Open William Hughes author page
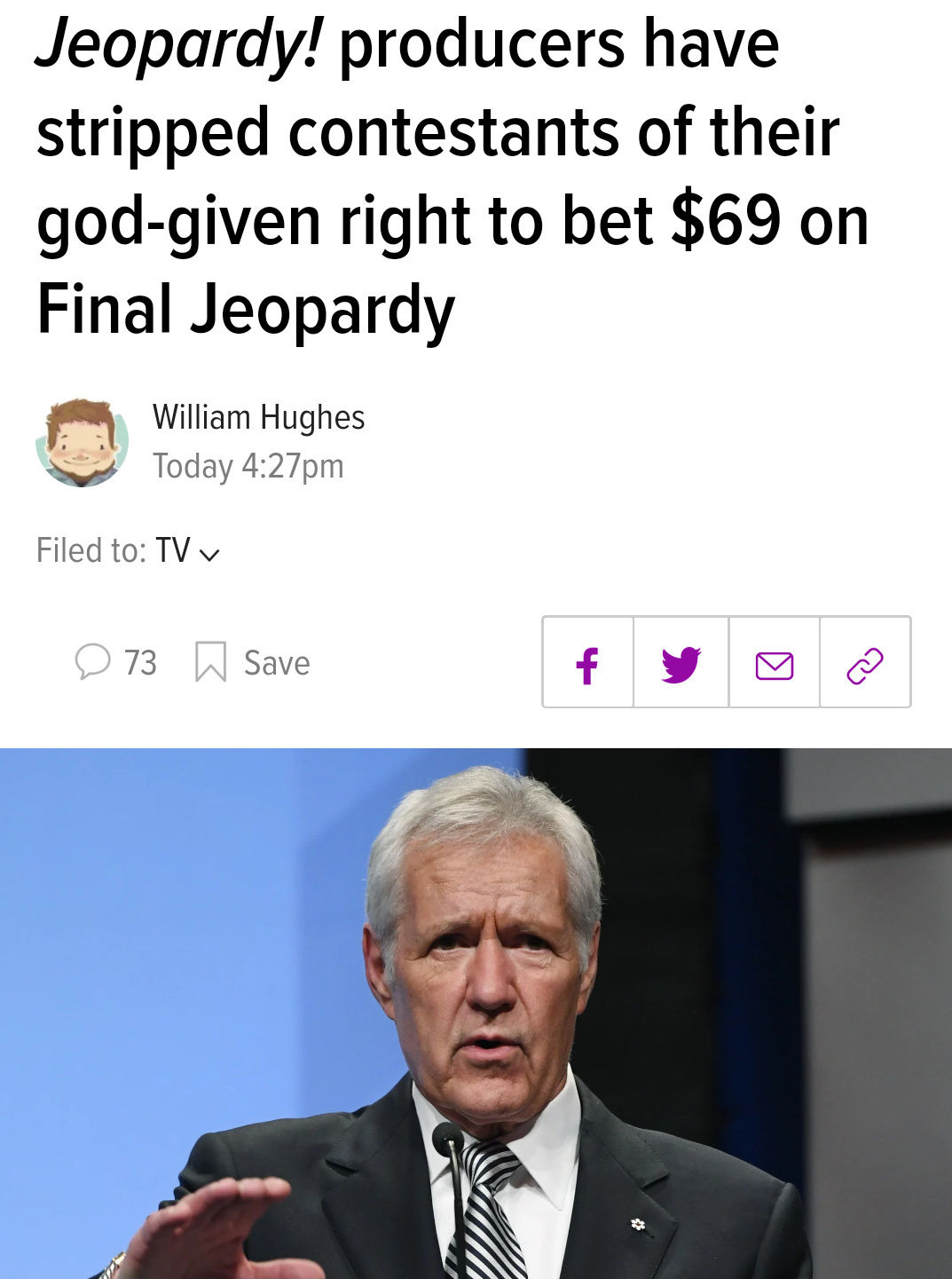This screenshot has height=1279, width=952. coord(258,417)
